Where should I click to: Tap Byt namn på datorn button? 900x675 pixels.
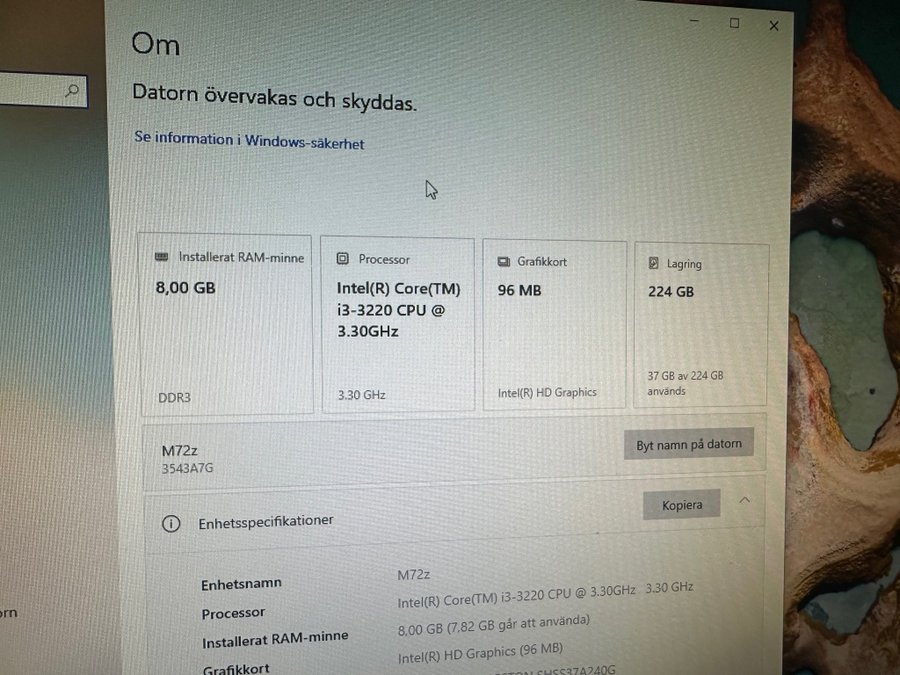pos(688,444)
